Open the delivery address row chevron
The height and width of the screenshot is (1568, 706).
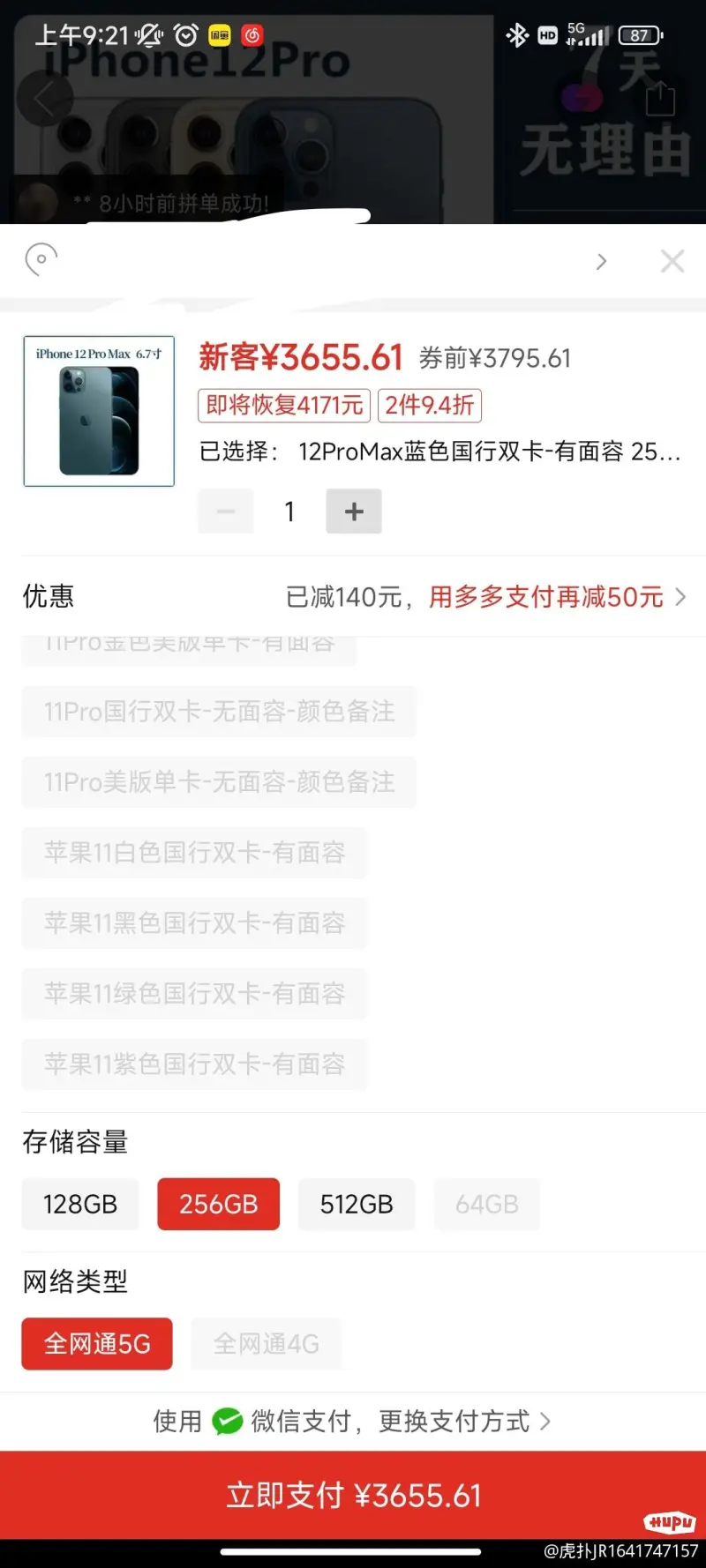(601, 262)
